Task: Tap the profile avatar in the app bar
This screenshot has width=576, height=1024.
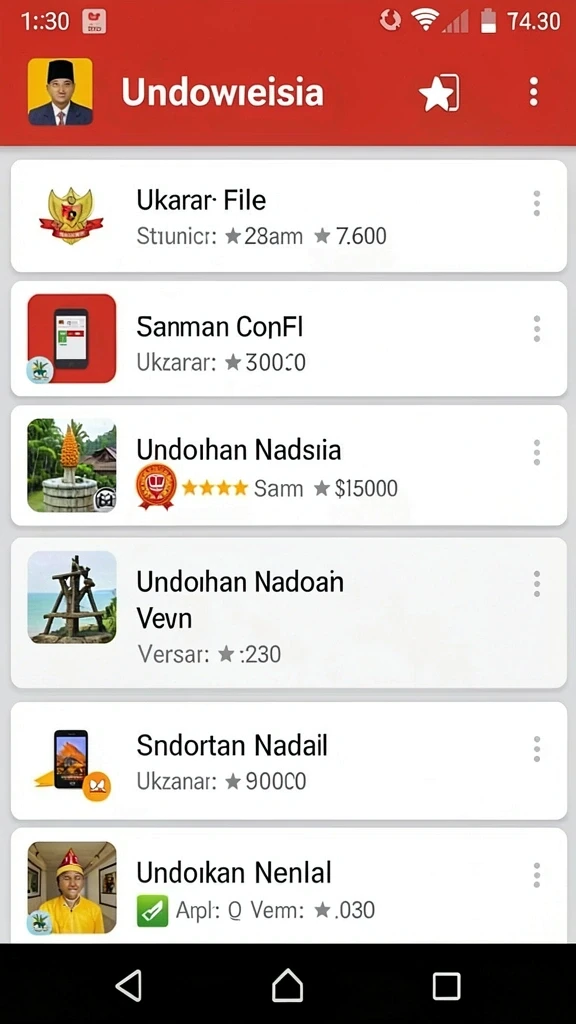Action: click(60, 91)
